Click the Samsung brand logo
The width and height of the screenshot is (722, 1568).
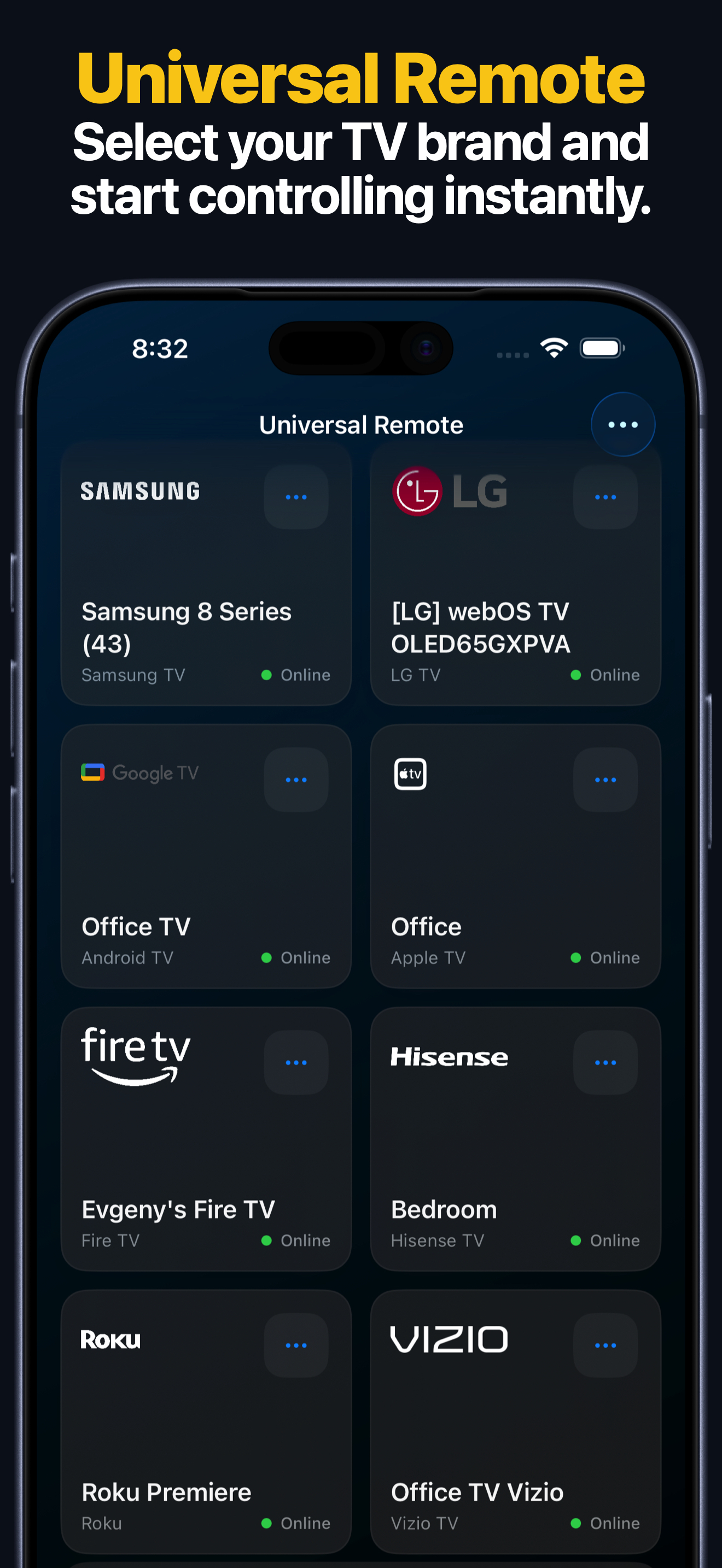click(140, 490)
